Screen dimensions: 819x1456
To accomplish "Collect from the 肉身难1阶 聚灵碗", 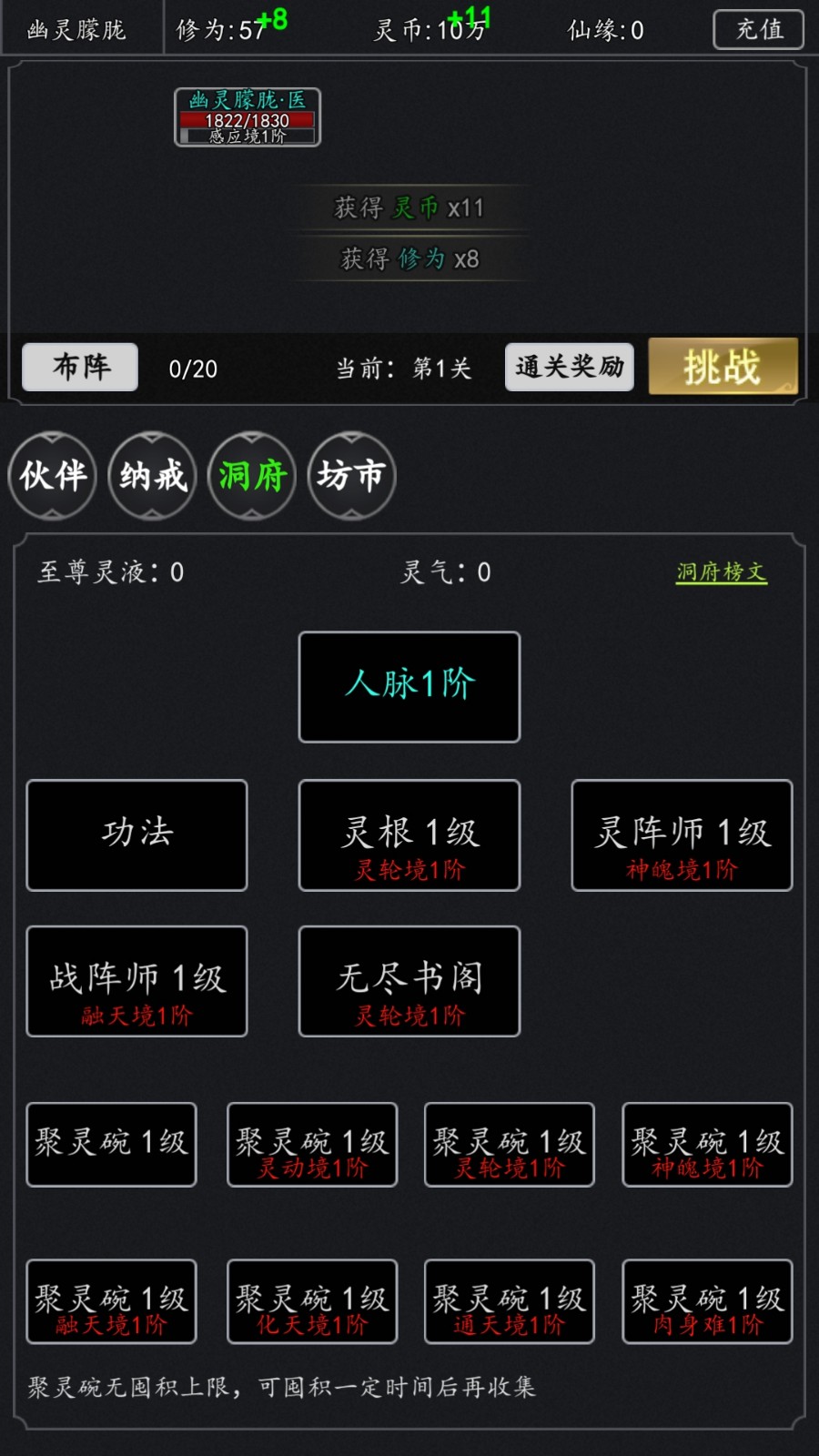I will click(x=706, y=1301).
